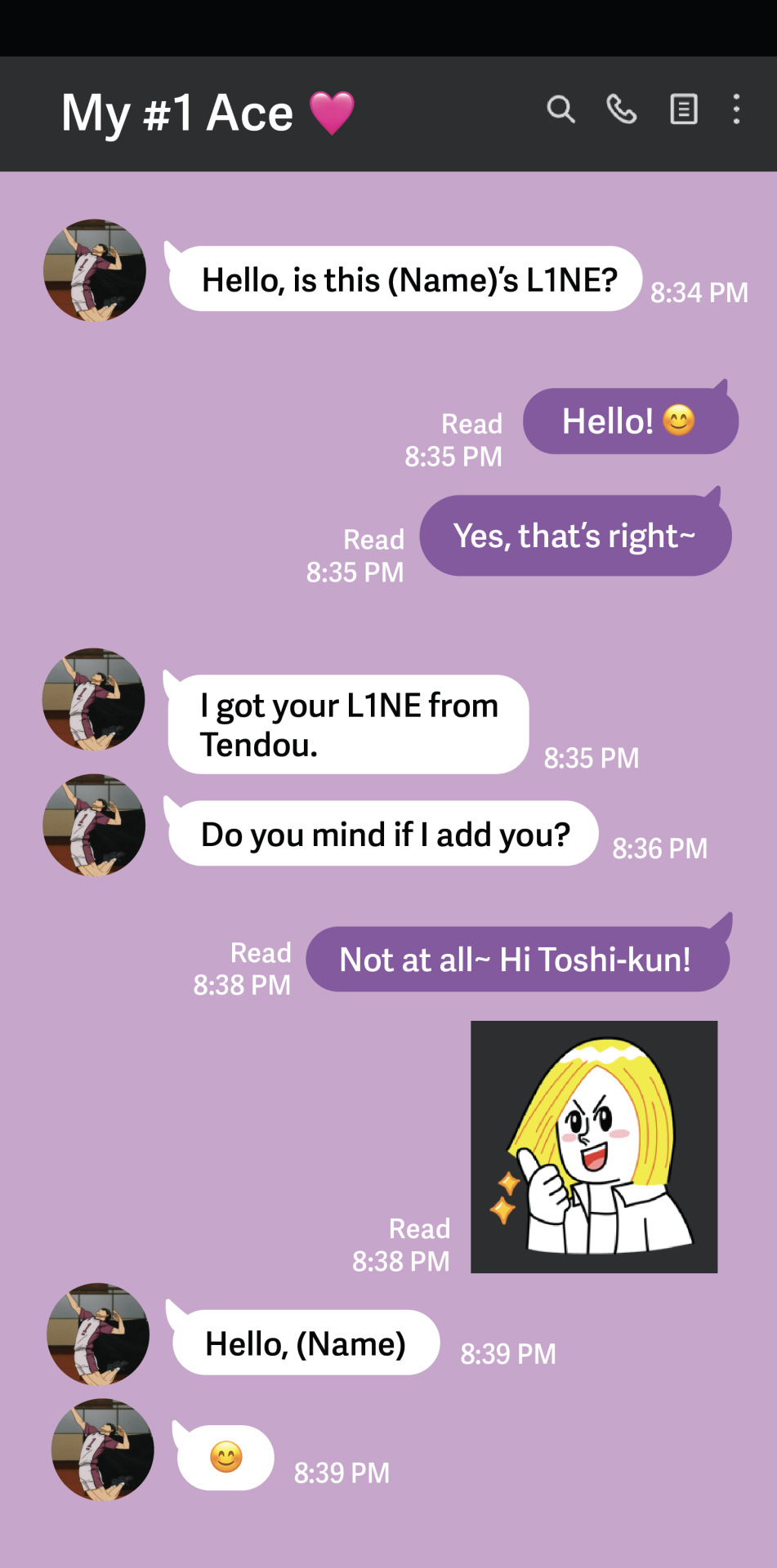
Task: Start a voice call with My #1 Ace
Action: [621, 109]
